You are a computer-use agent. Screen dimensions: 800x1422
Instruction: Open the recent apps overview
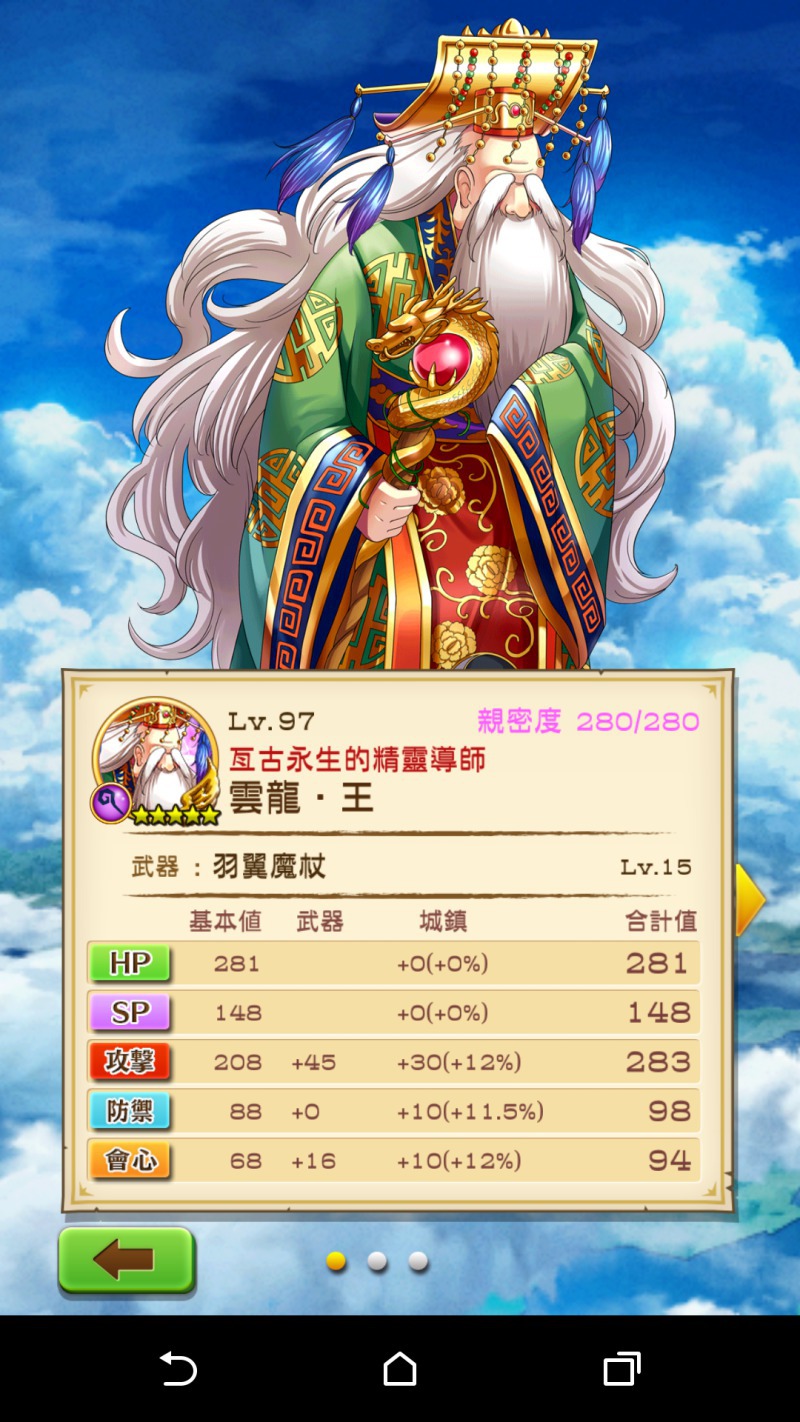pos(621,1368)
